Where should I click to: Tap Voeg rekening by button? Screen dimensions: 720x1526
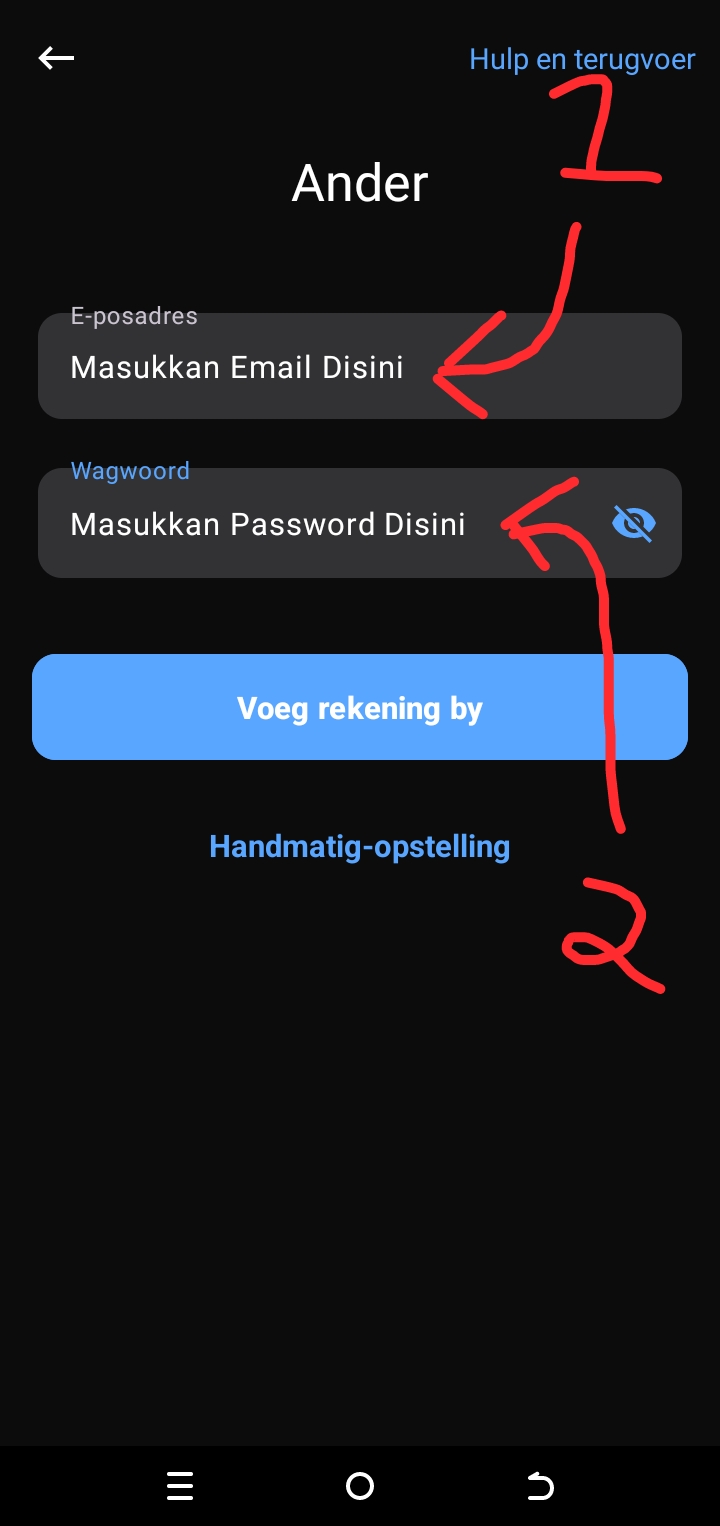tap(360, 708)
